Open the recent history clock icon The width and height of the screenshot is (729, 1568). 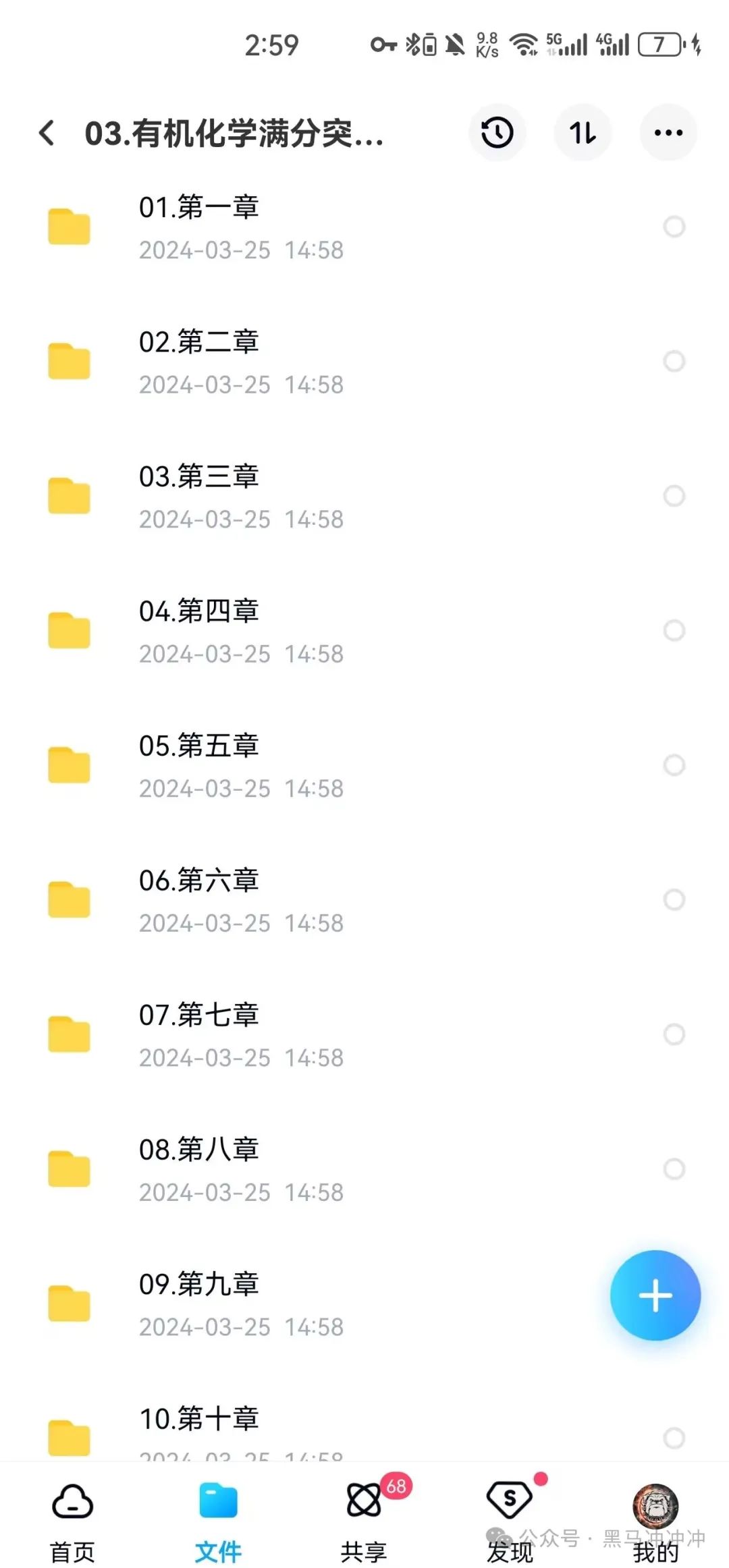[x=497, y=132]
